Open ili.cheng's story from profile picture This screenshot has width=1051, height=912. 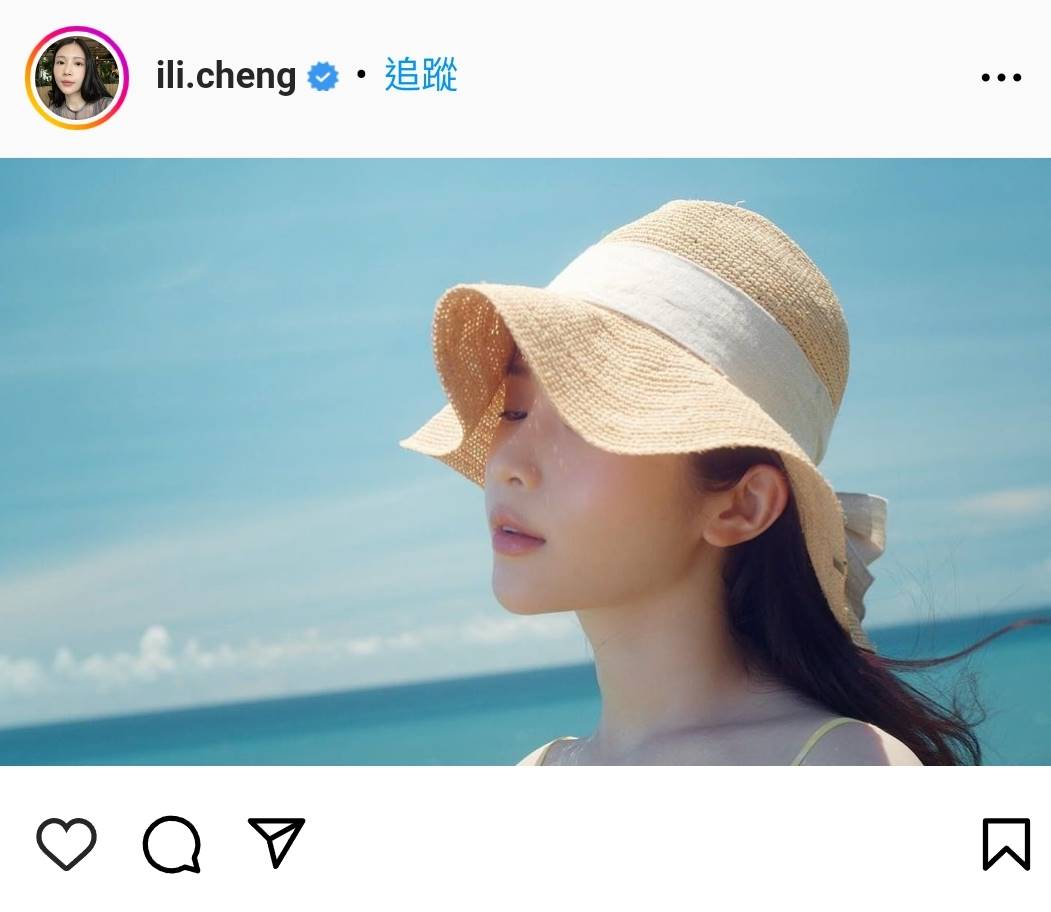tap(77, 78)
